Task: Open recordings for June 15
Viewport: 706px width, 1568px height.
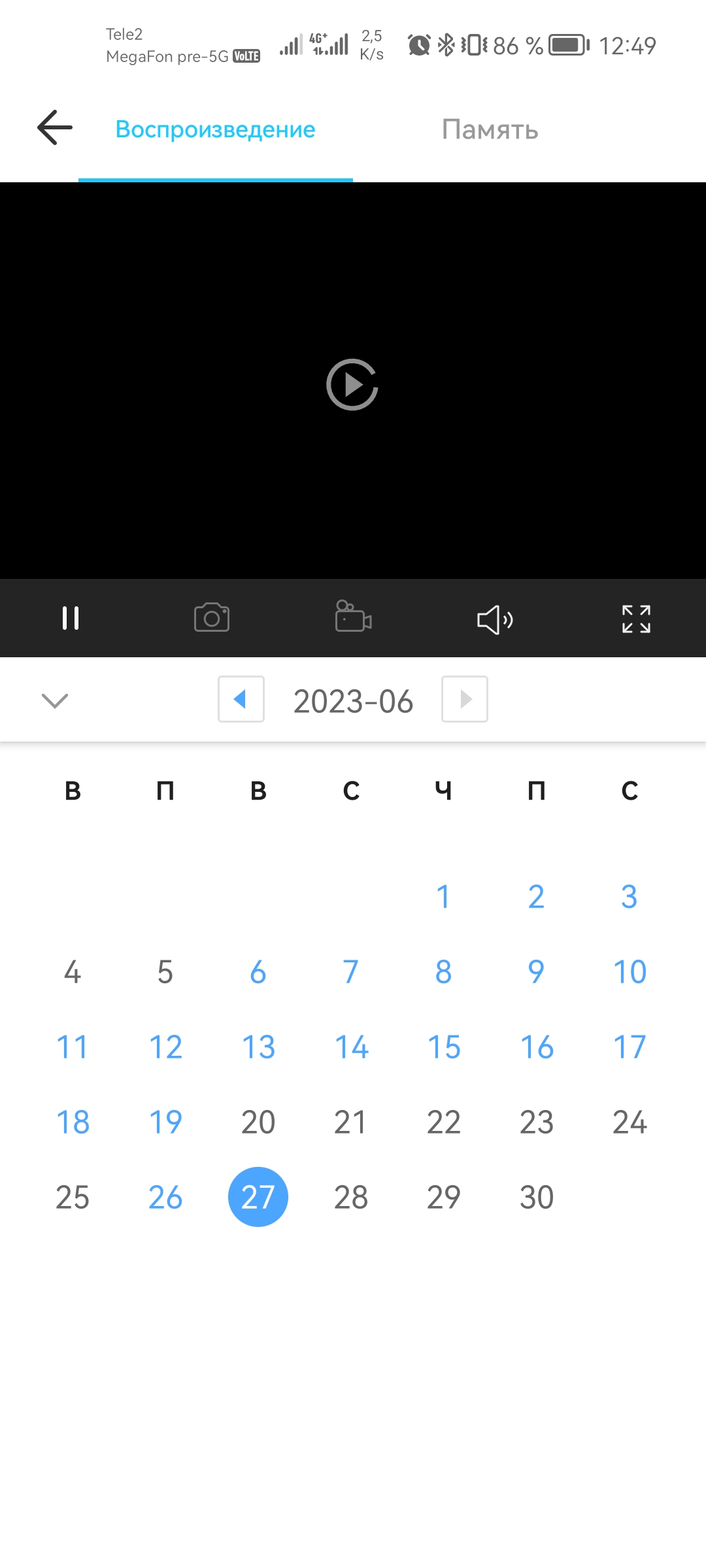Action: (444, 1047)
